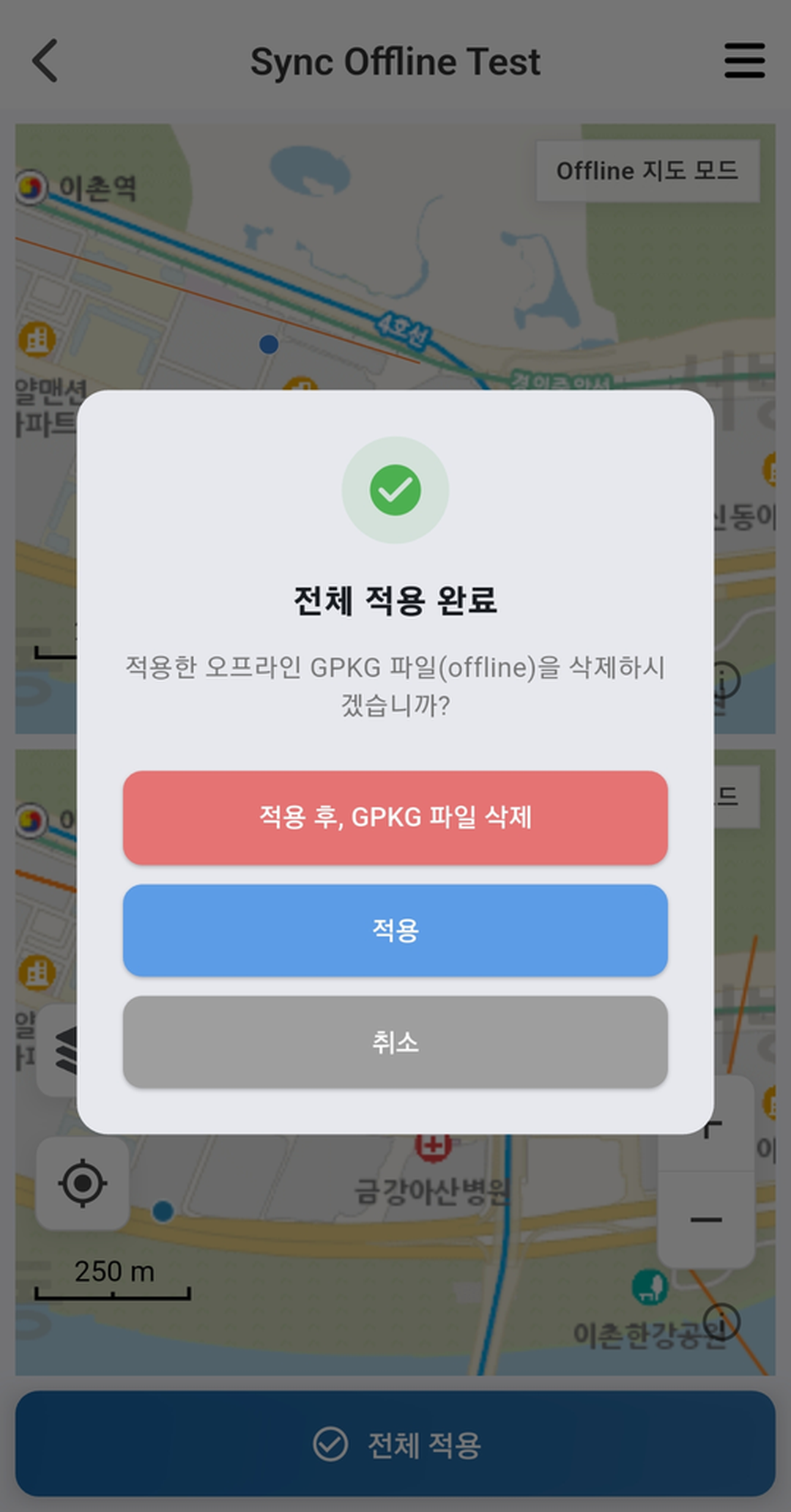Cancel the dialog via 취소 button

point(395,1042)
